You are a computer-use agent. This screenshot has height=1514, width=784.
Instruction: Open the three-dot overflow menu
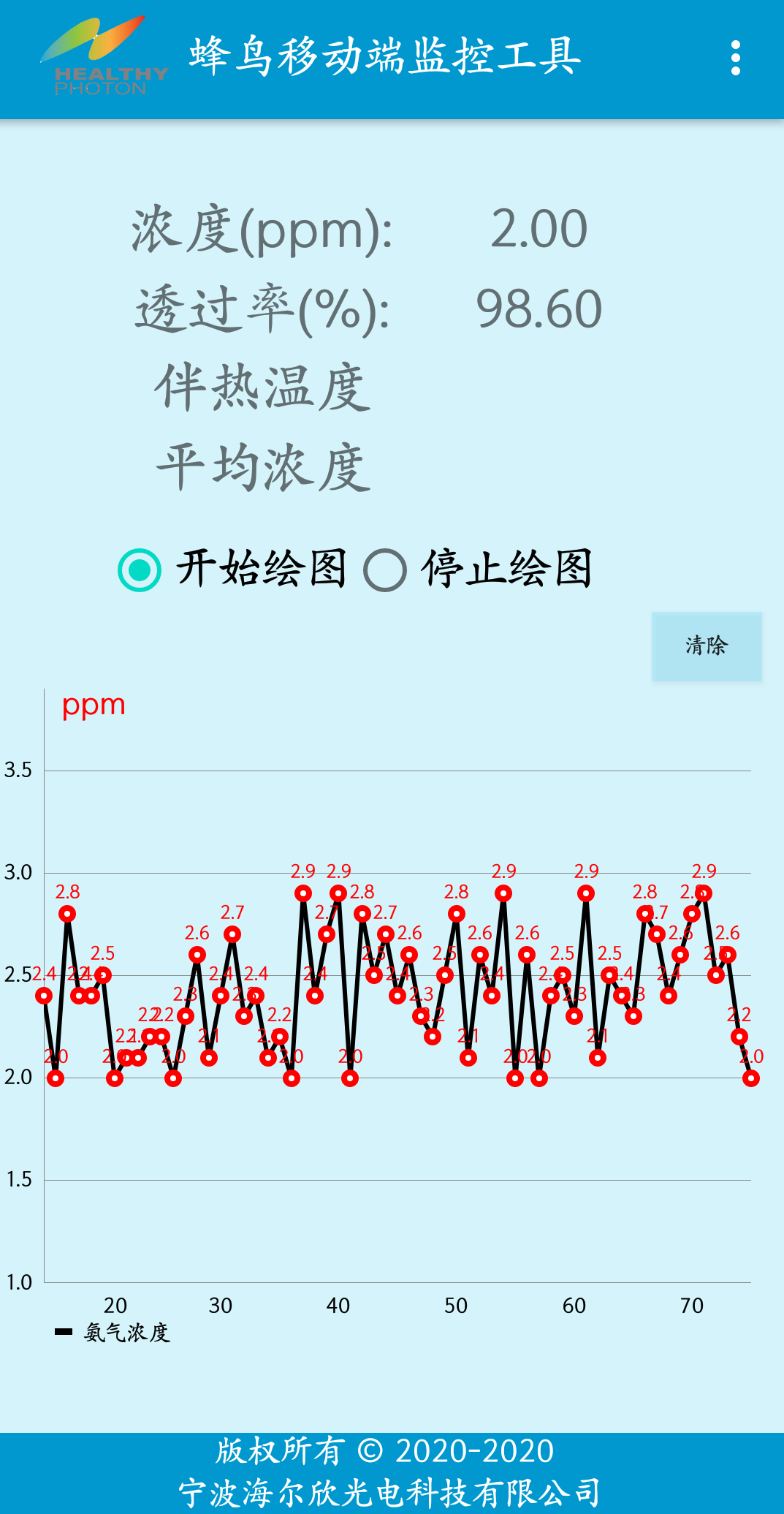[735, 58]
